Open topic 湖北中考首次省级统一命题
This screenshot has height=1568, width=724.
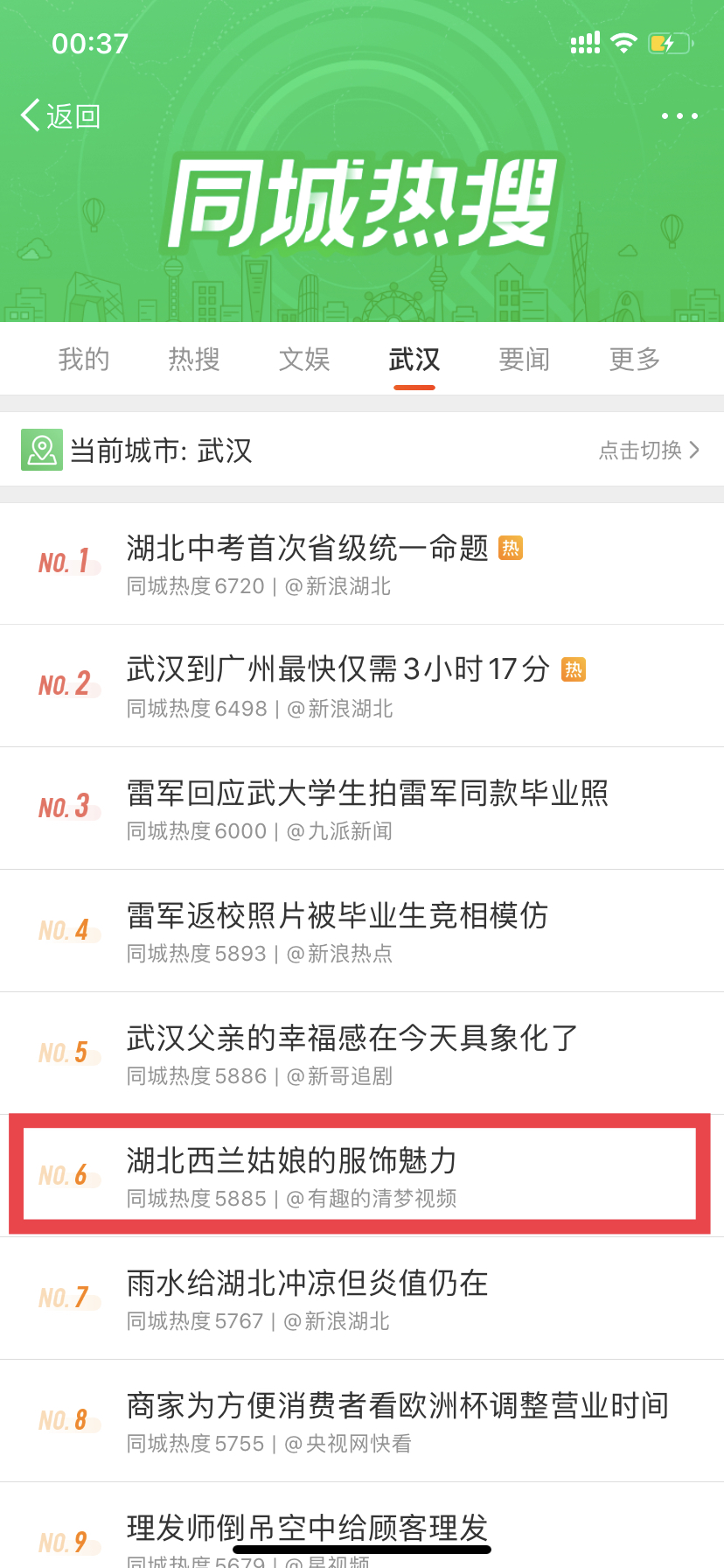(x=362, y=563)
